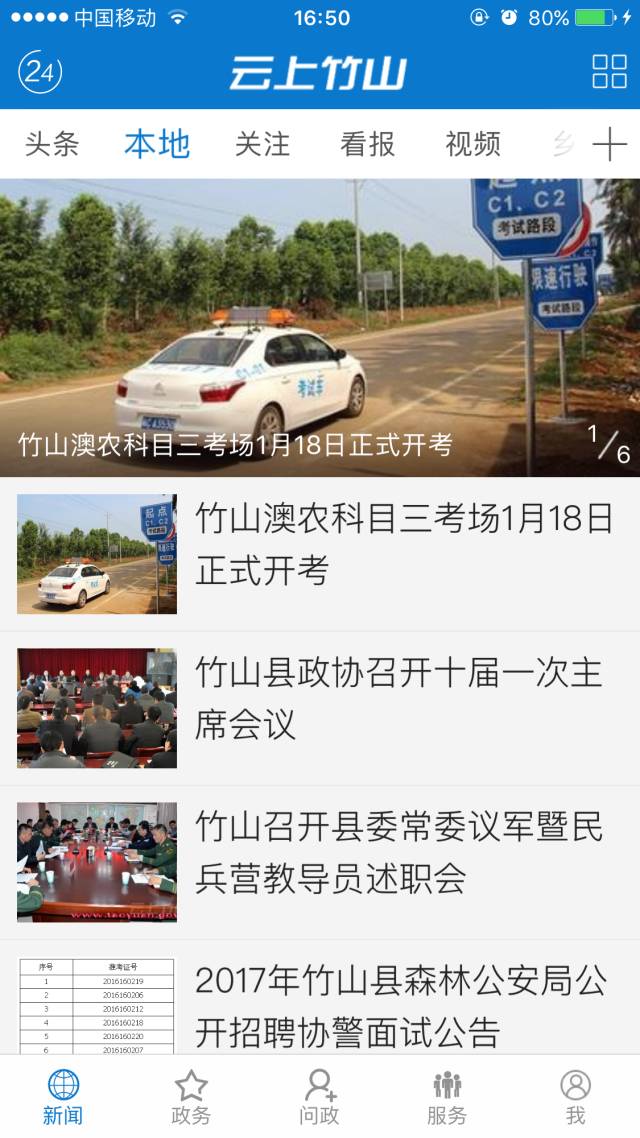Open the grid menu icon
This screenshot has height=1138, width=640.
(609, 71)
